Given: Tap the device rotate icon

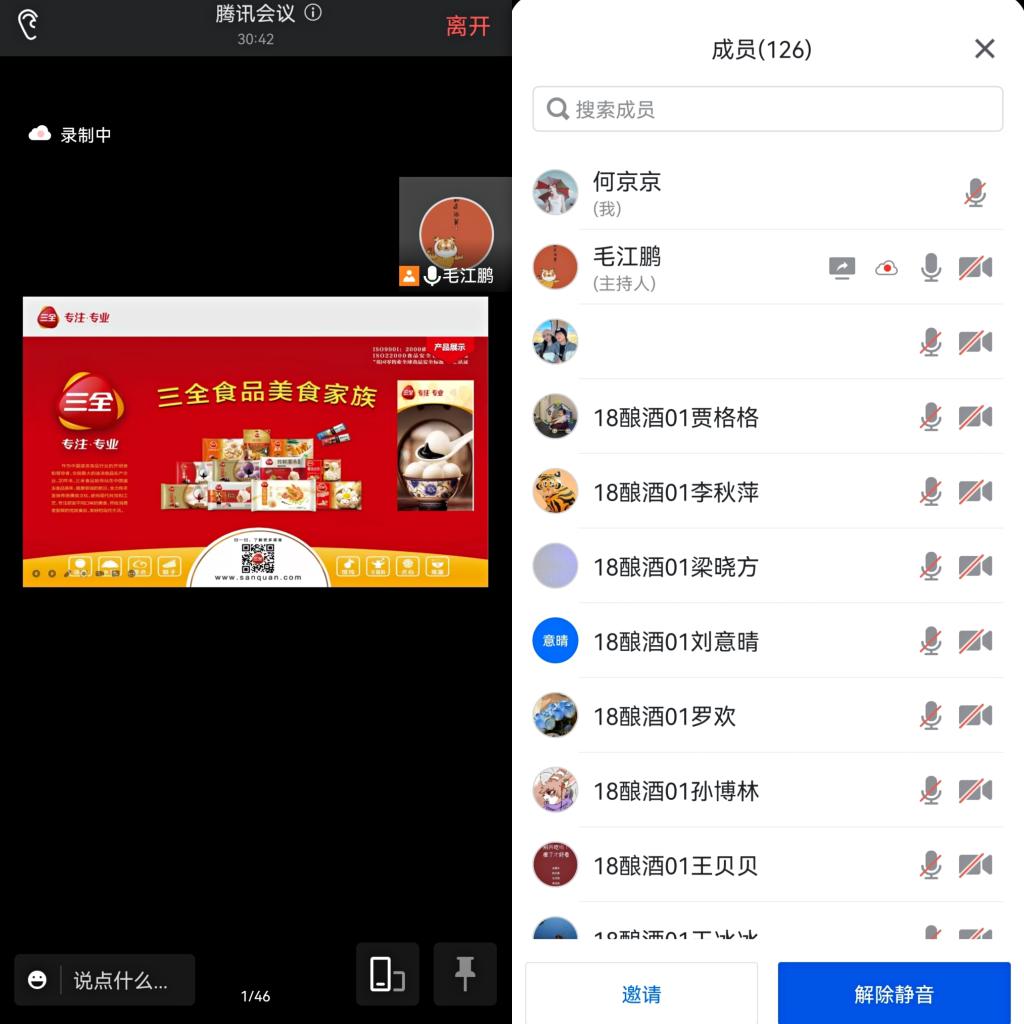Looking at the screenshot, I should pyautogui.click(x=387, y=974).
